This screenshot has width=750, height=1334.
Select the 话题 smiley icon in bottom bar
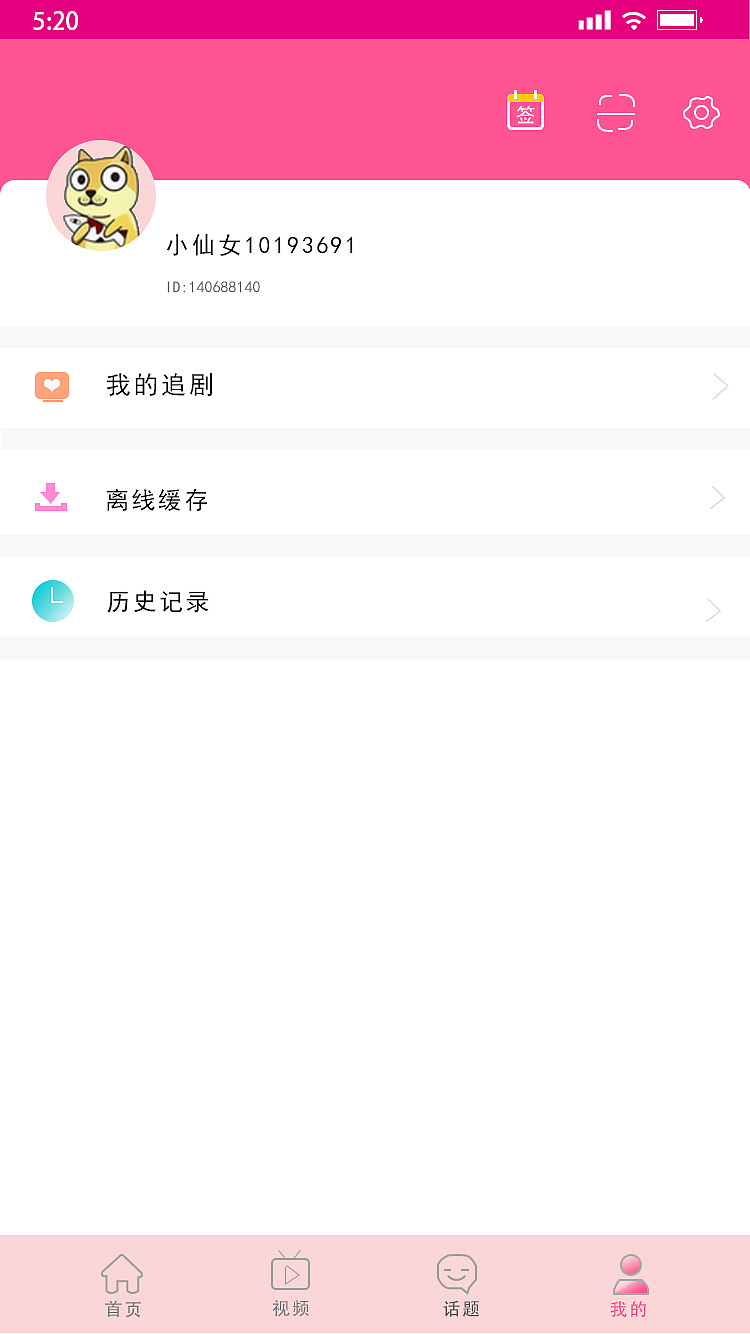(458, 1271)
